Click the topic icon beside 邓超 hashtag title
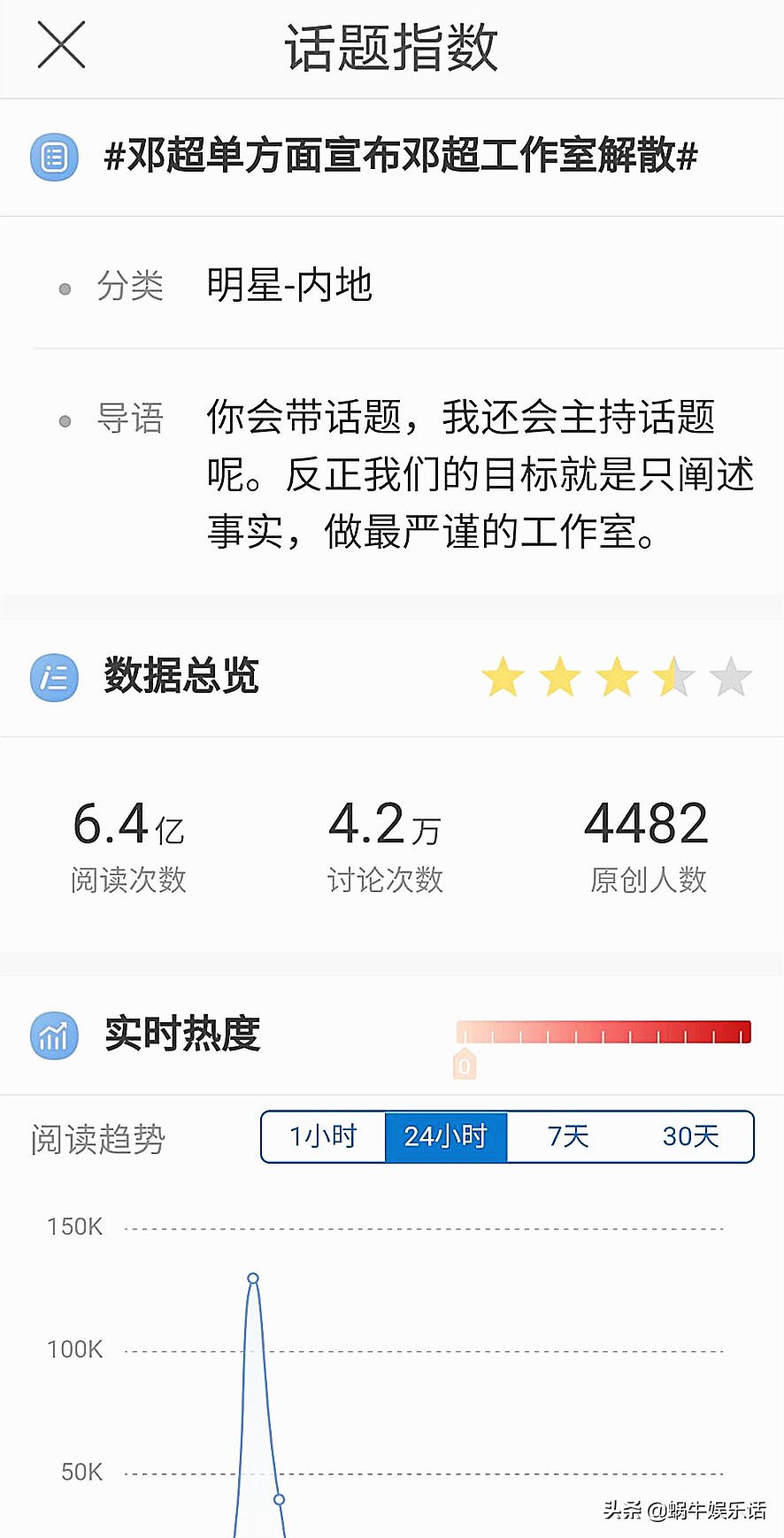Screen dimensions: 784x1538 54,157
